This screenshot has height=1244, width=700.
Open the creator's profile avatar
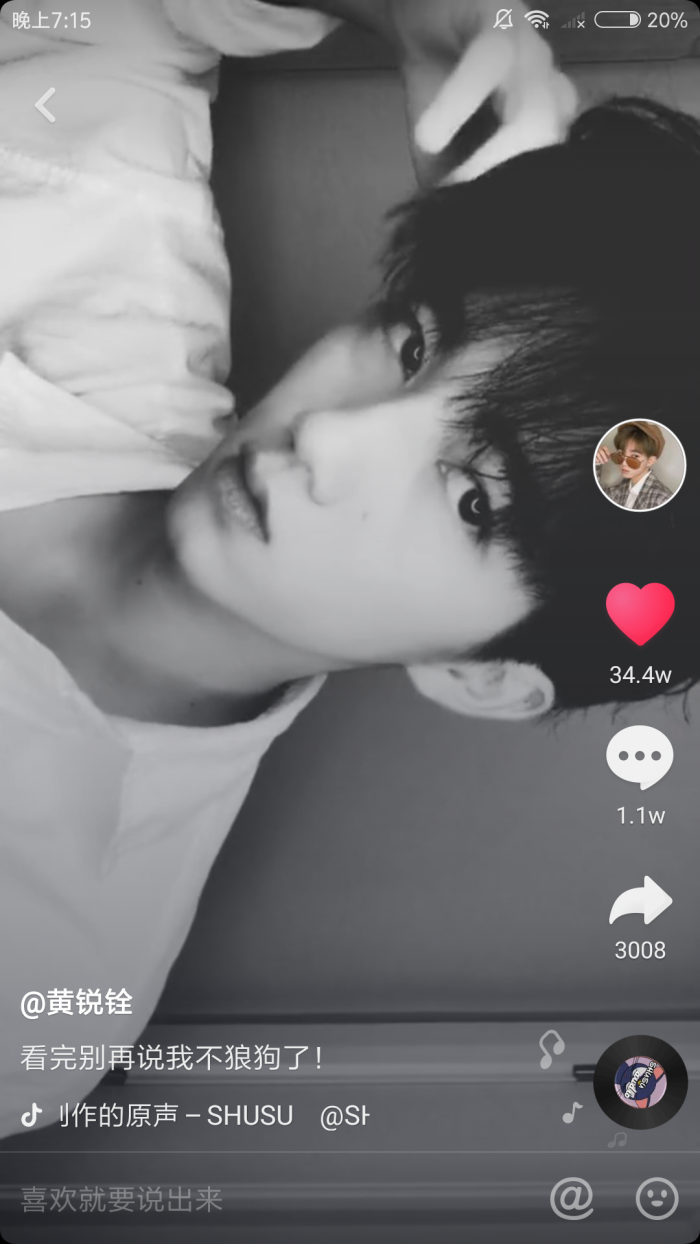click(x=640, y=465)
